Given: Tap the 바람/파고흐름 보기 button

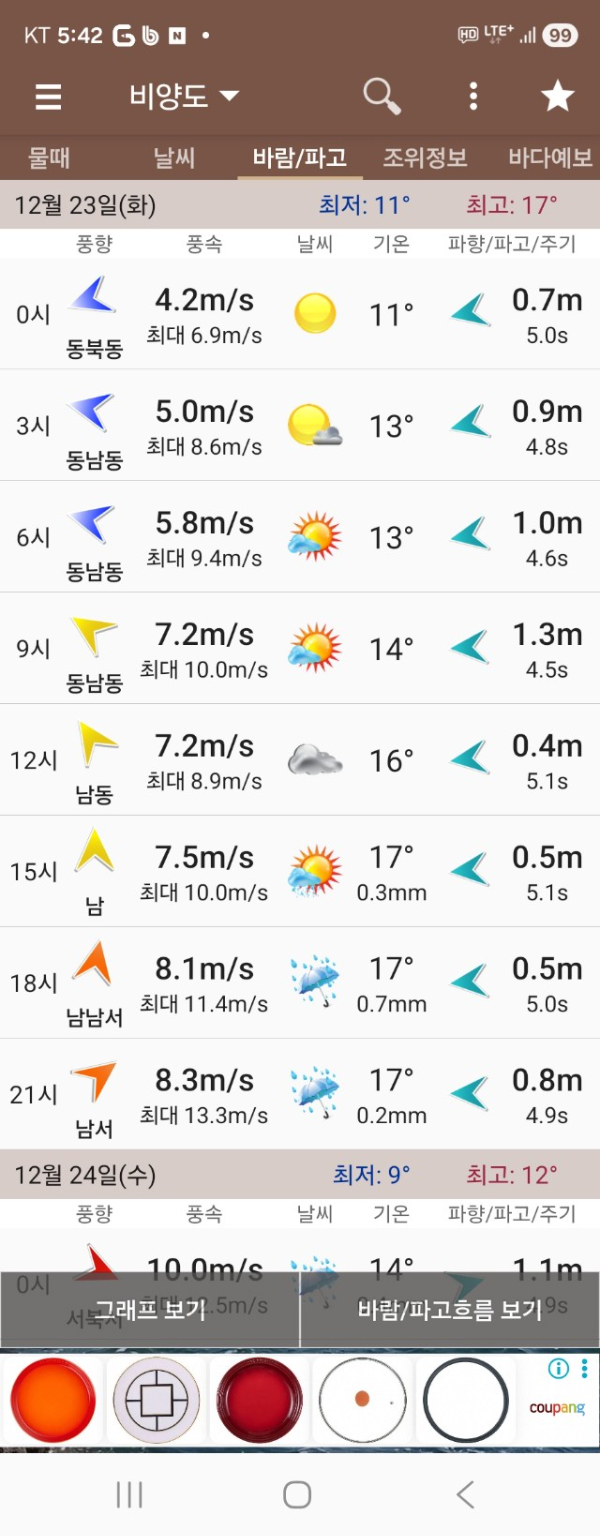Looking at the screenshot, I should (x=450, y=1310).
